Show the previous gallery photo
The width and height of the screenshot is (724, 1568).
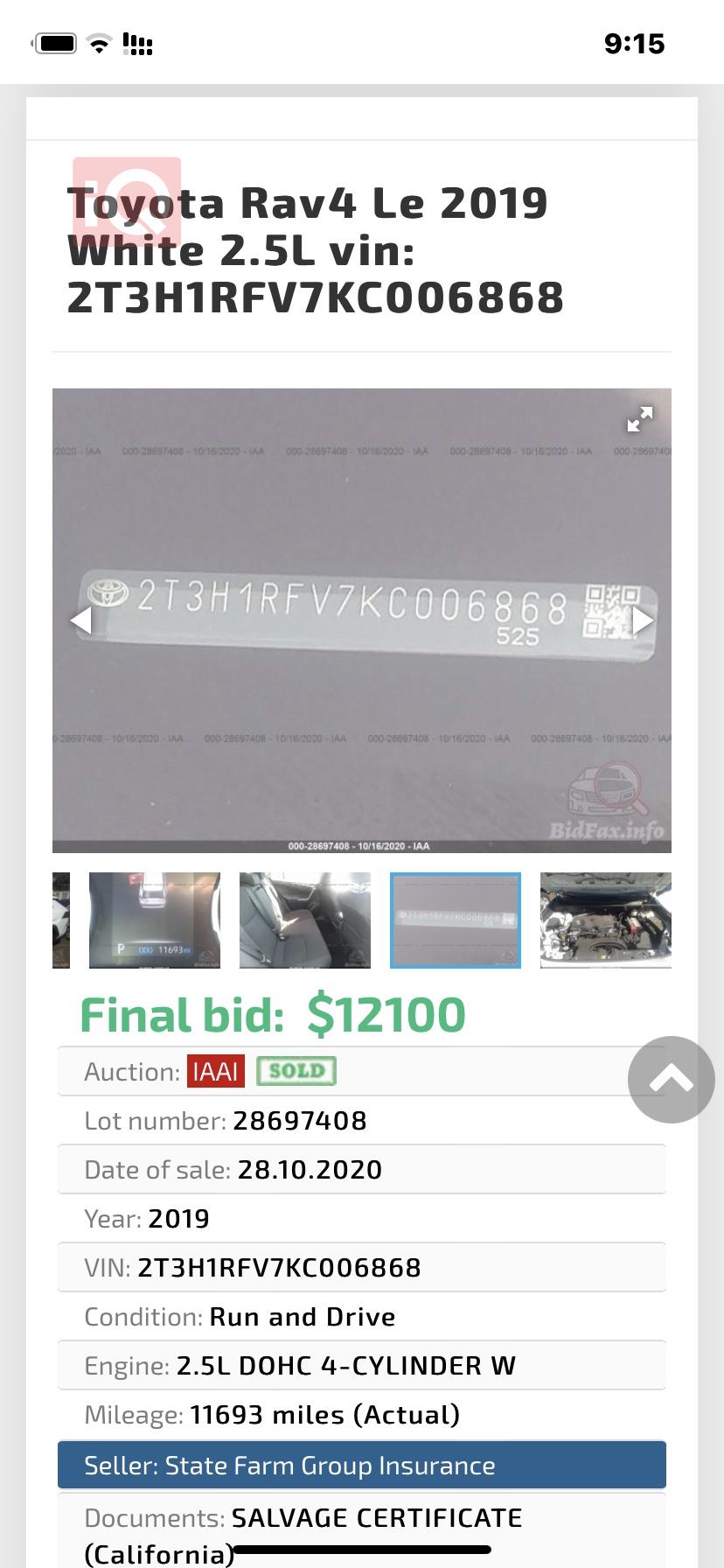(x=80, y=620)
